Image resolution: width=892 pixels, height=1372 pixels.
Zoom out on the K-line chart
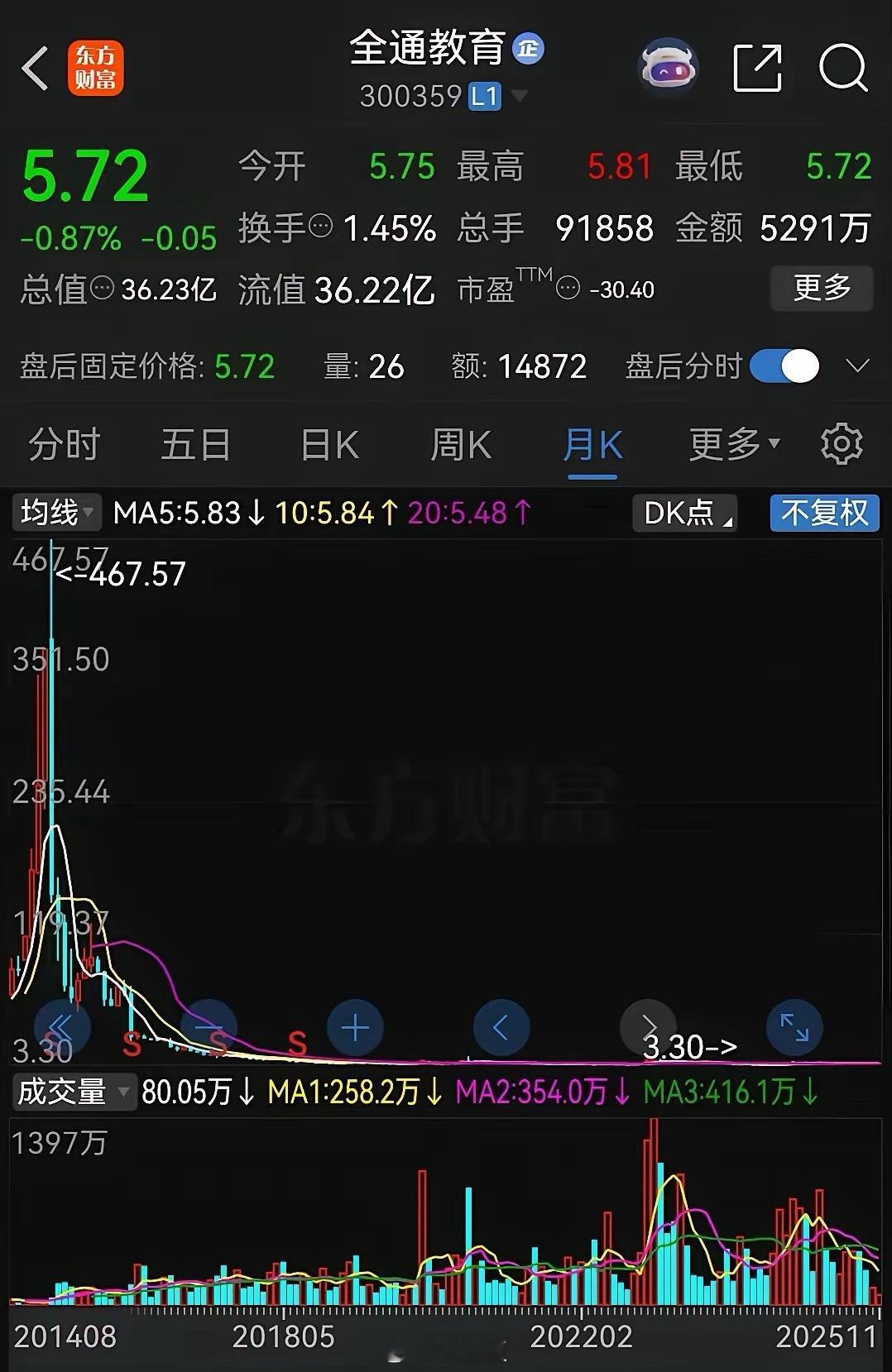(209, 1026)
